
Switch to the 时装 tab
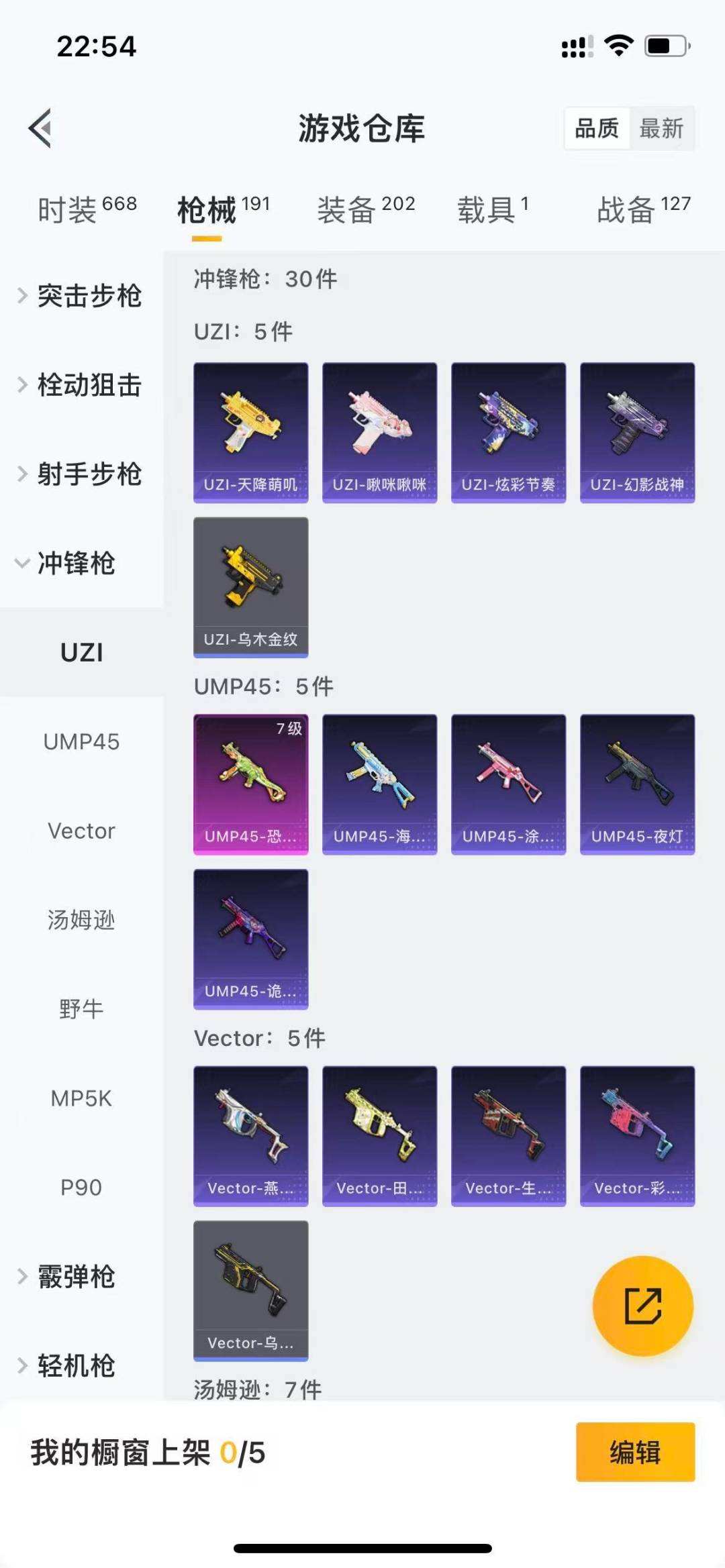(x=87, y=210)
